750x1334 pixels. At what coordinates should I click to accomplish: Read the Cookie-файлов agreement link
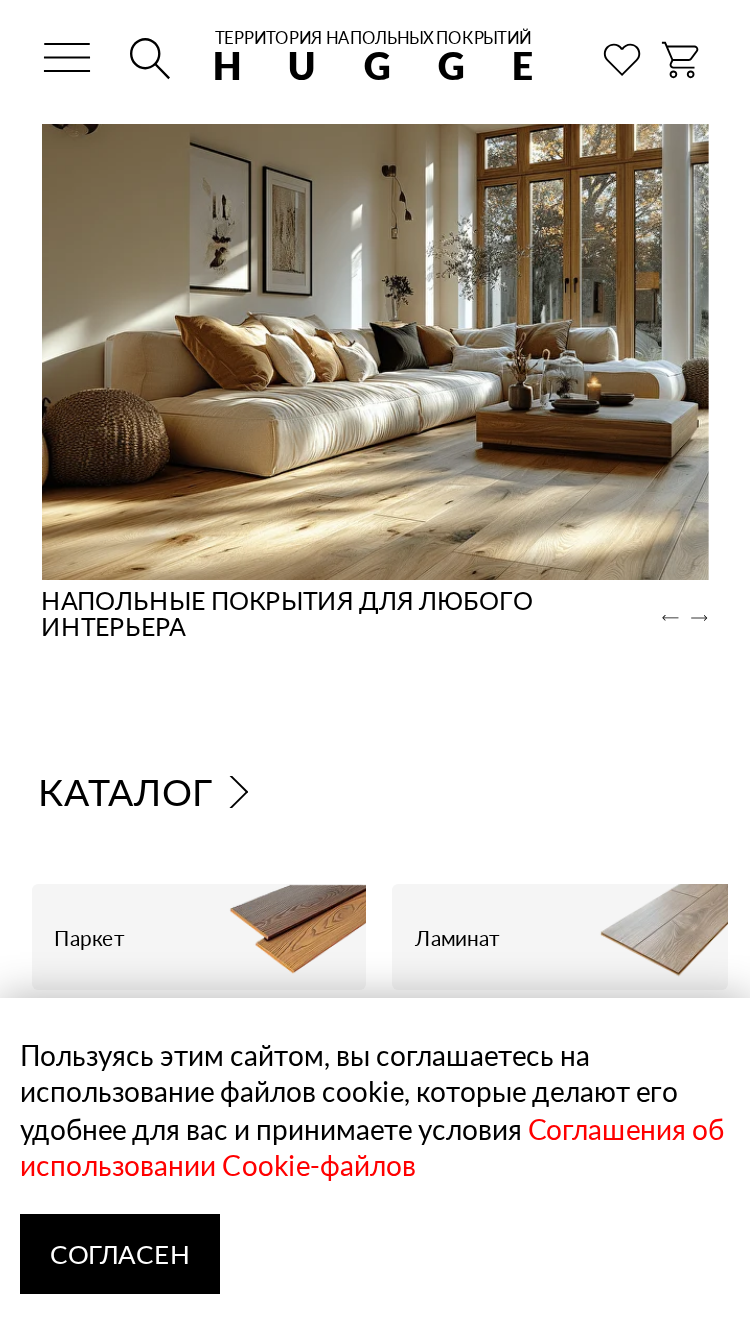tap(372, 1148)
